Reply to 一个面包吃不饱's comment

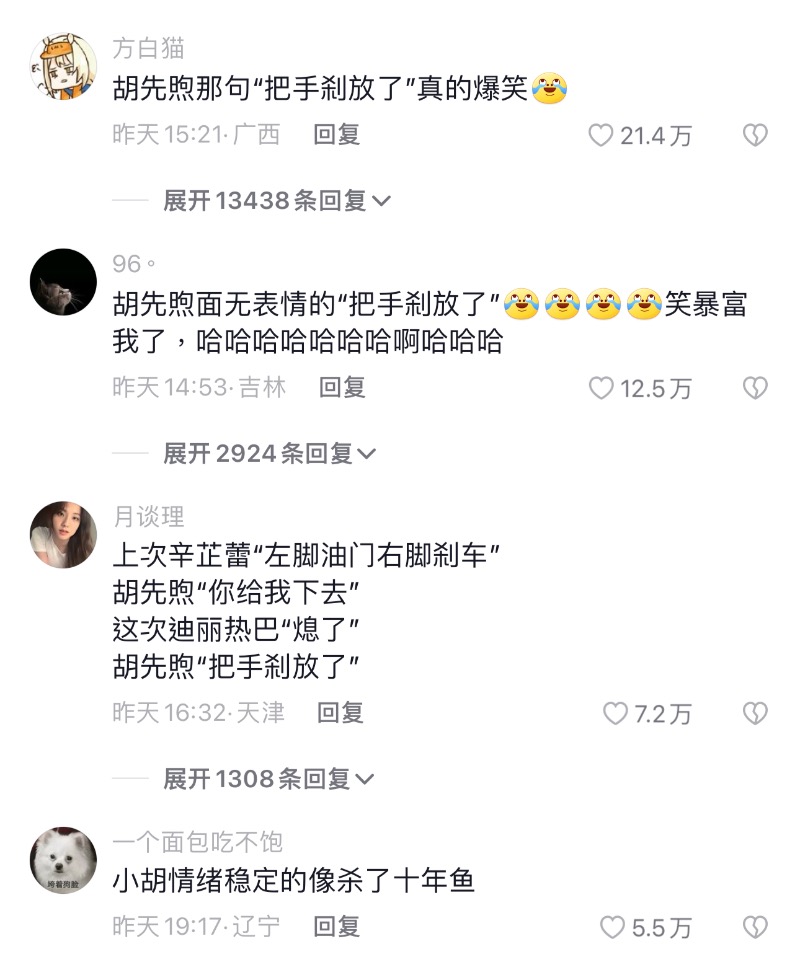pos(337,927)
